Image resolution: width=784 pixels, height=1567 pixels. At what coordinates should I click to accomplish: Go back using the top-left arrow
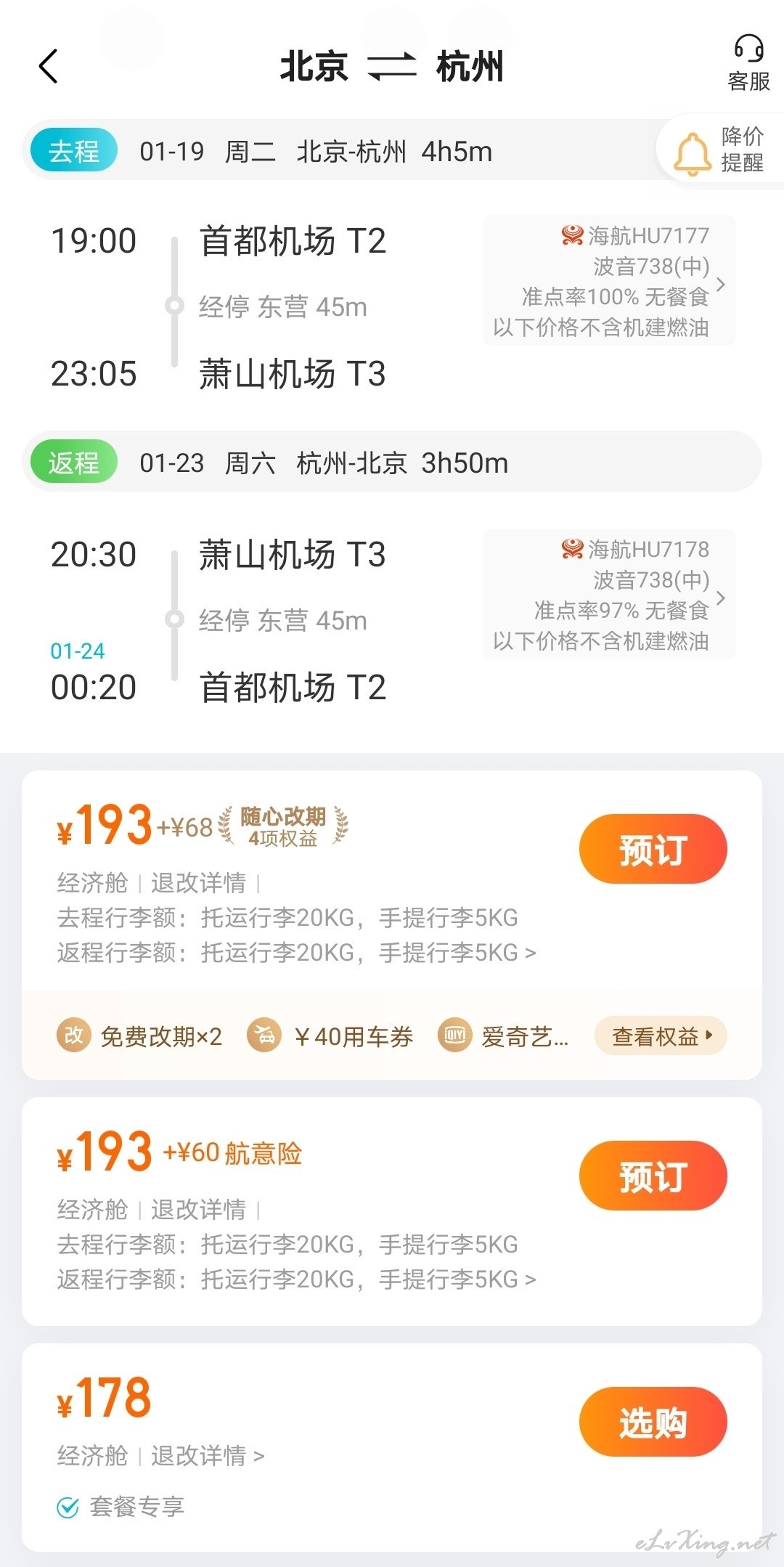(48, 67)
